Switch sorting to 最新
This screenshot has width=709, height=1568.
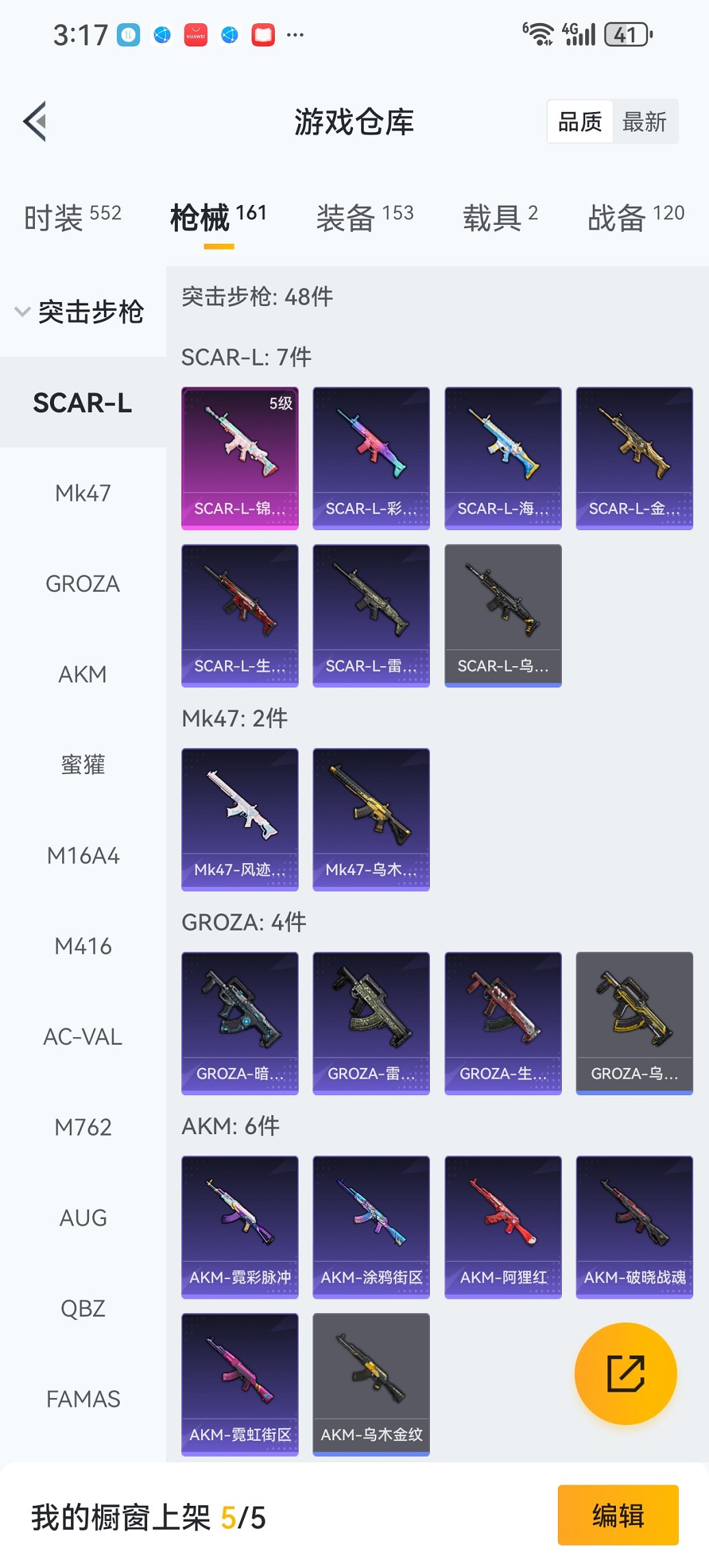[644, 121]
